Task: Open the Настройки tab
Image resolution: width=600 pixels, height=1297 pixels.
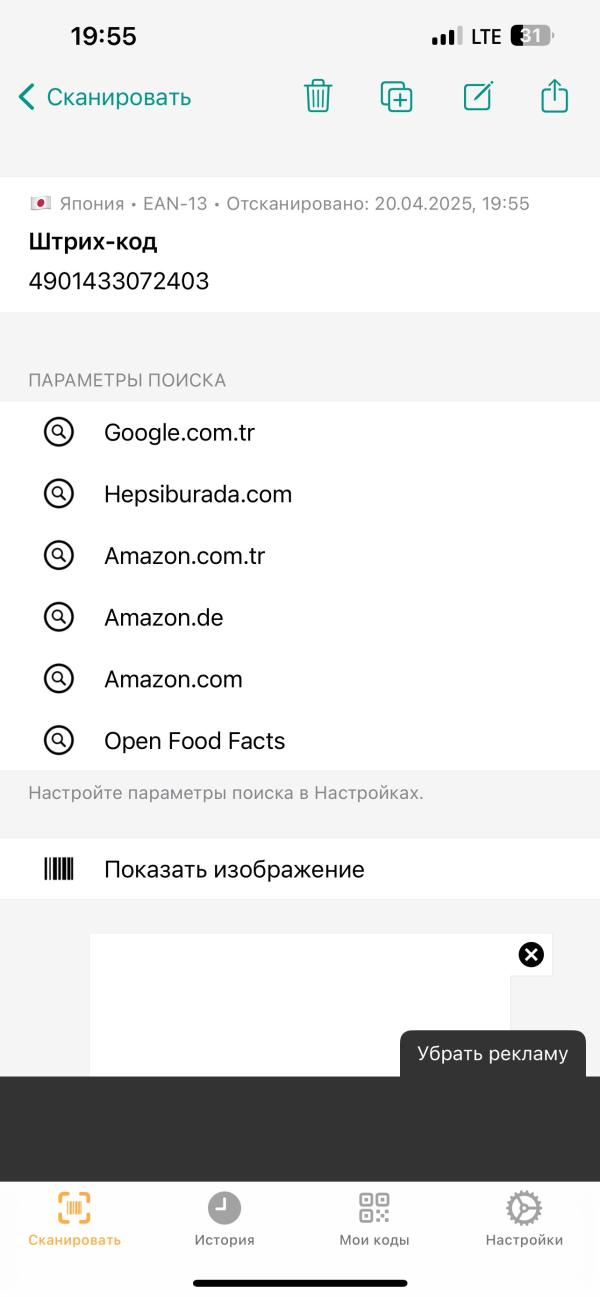Action: (x=524, y=1219)
